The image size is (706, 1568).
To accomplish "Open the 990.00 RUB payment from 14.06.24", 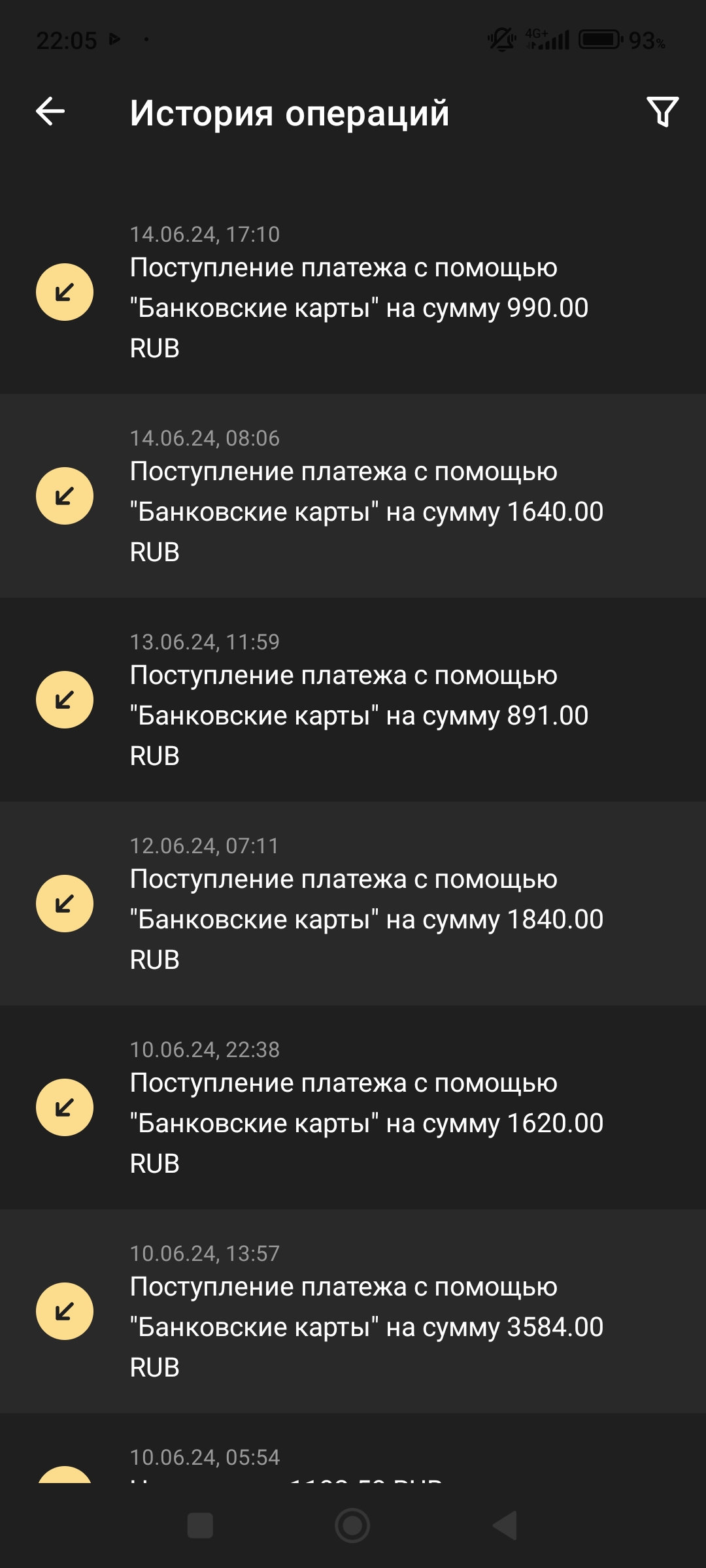I will coord(353,293).
